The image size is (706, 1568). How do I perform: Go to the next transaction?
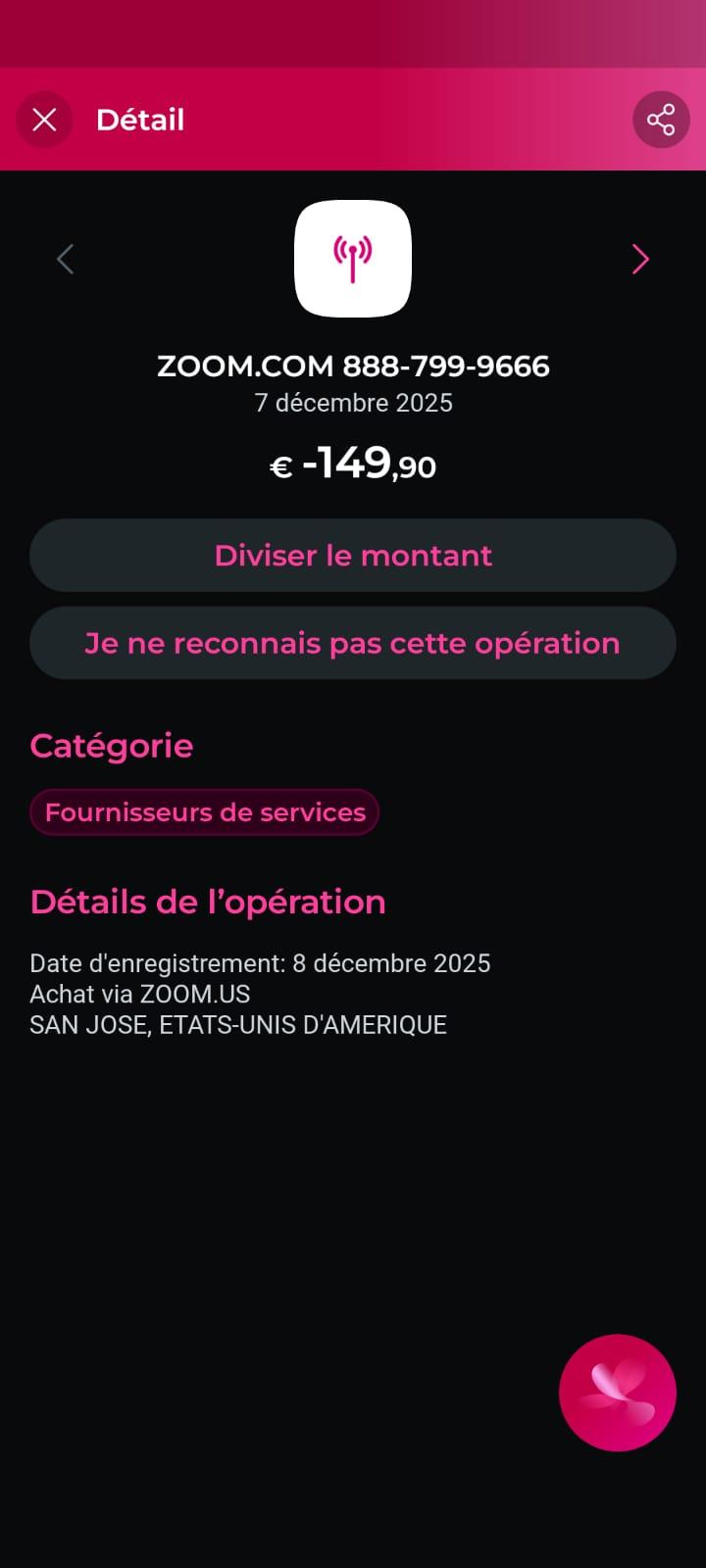pyautogui.click(x=640, y=259)
